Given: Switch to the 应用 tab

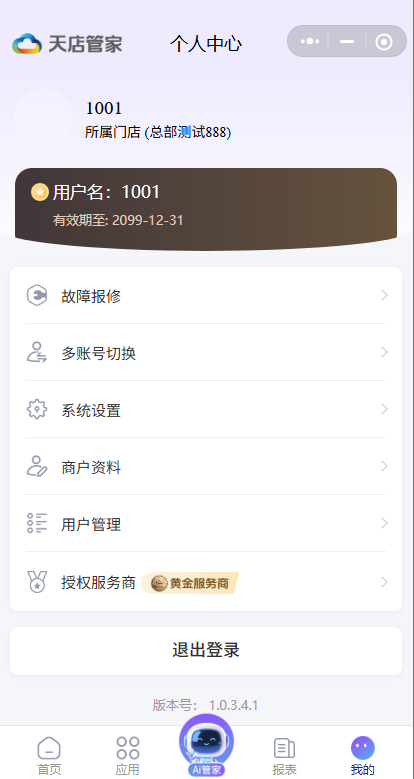Looking at the screenshot, I should click(x=128, y=756).
